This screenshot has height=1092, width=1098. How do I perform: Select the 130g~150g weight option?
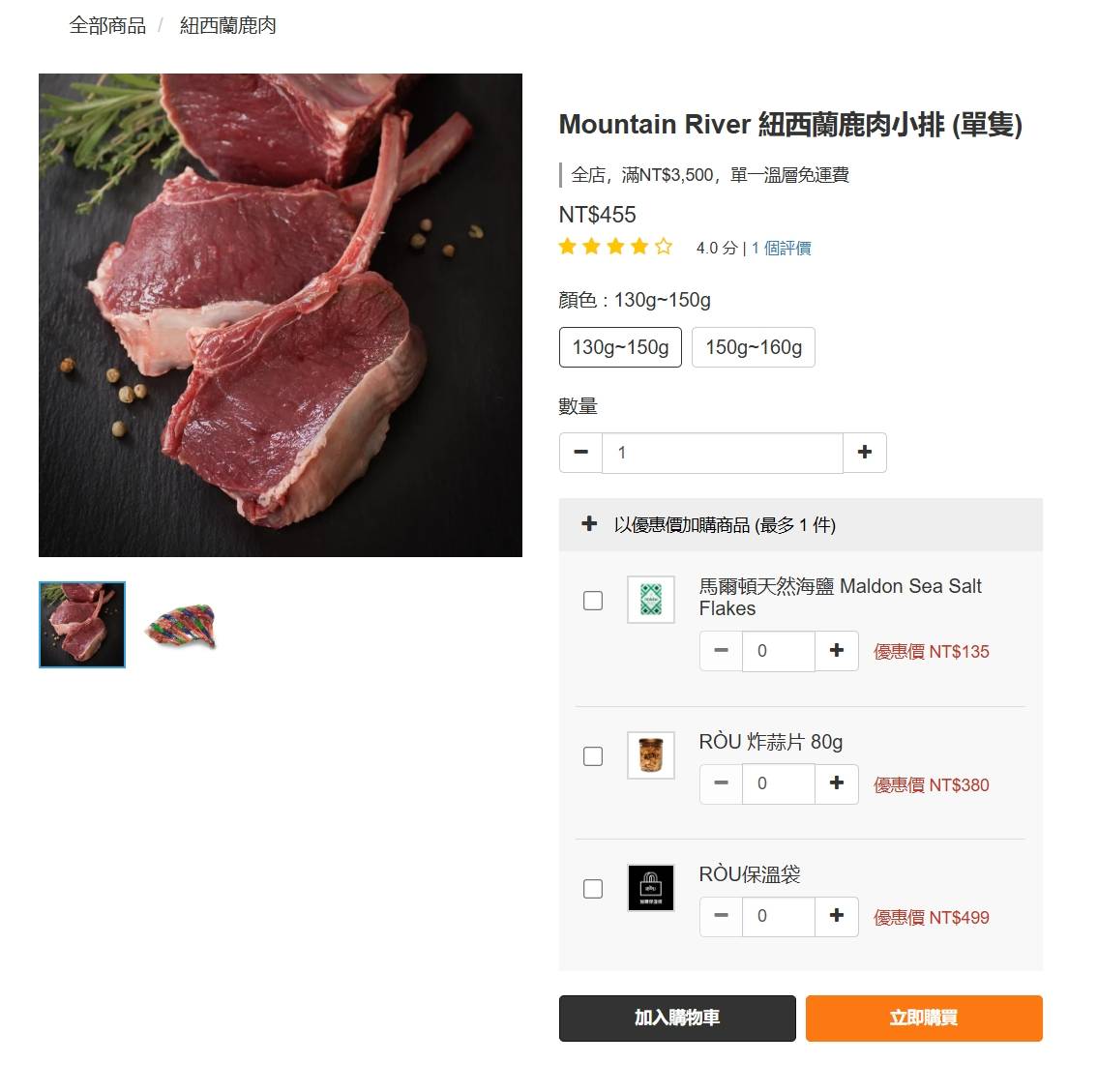[x=620, y=347]
